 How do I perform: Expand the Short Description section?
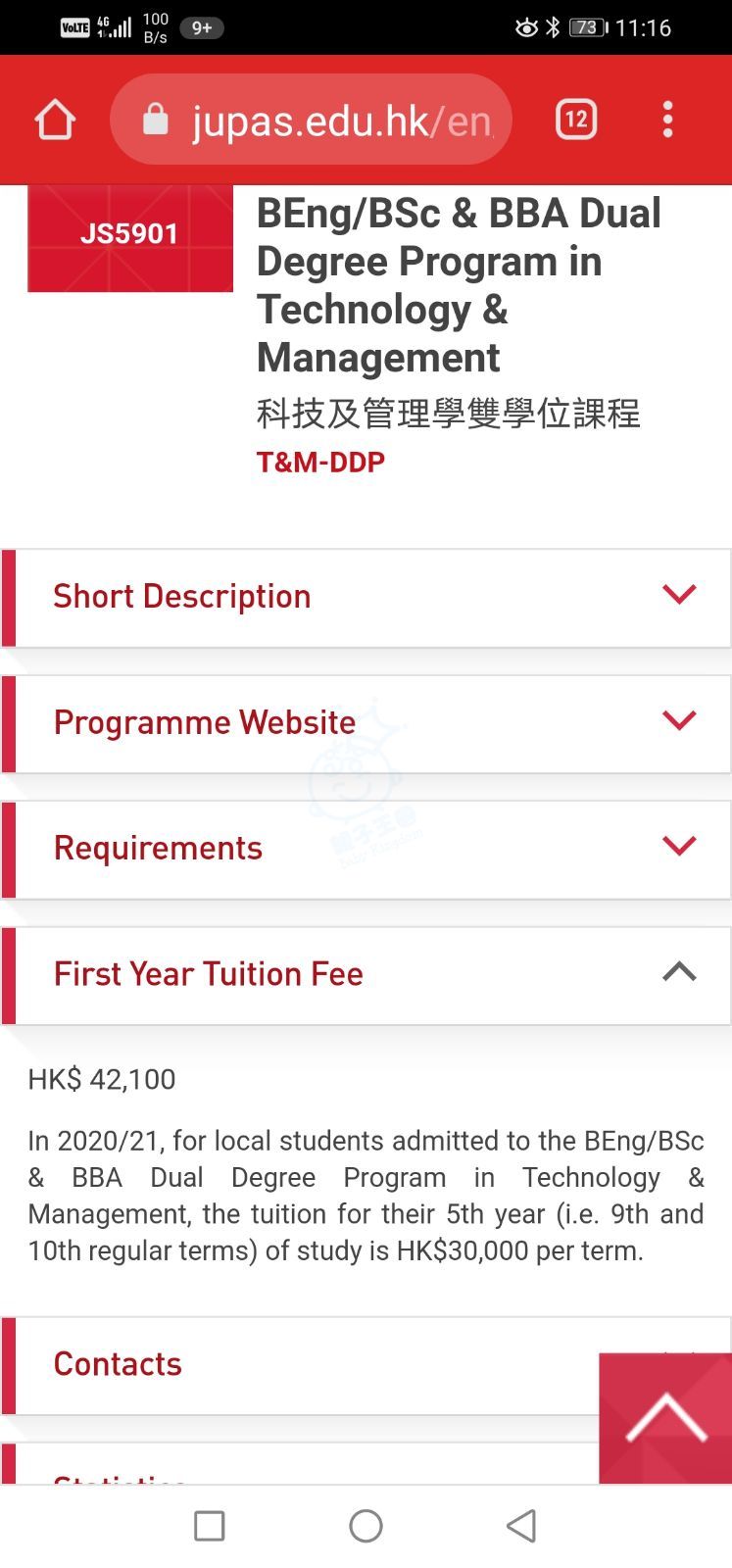366,598
